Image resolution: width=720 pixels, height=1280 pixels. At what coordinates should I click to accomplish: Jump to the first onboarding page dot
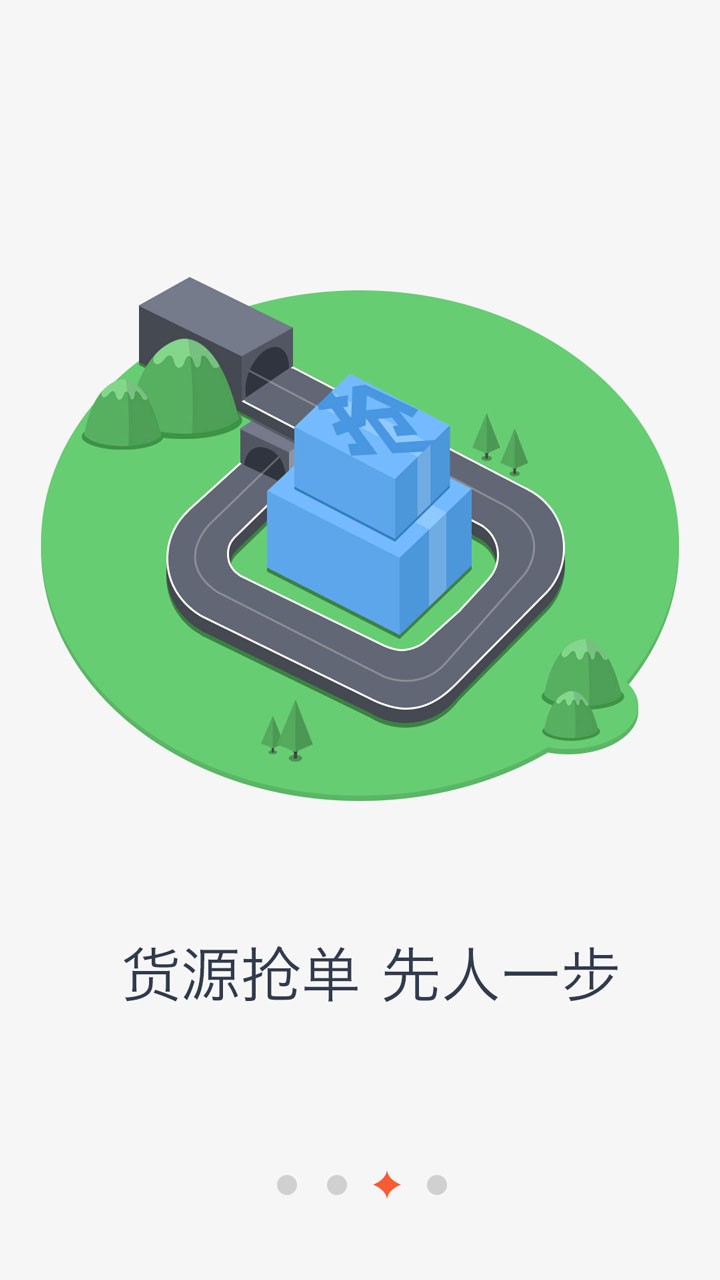(287, 1185)
